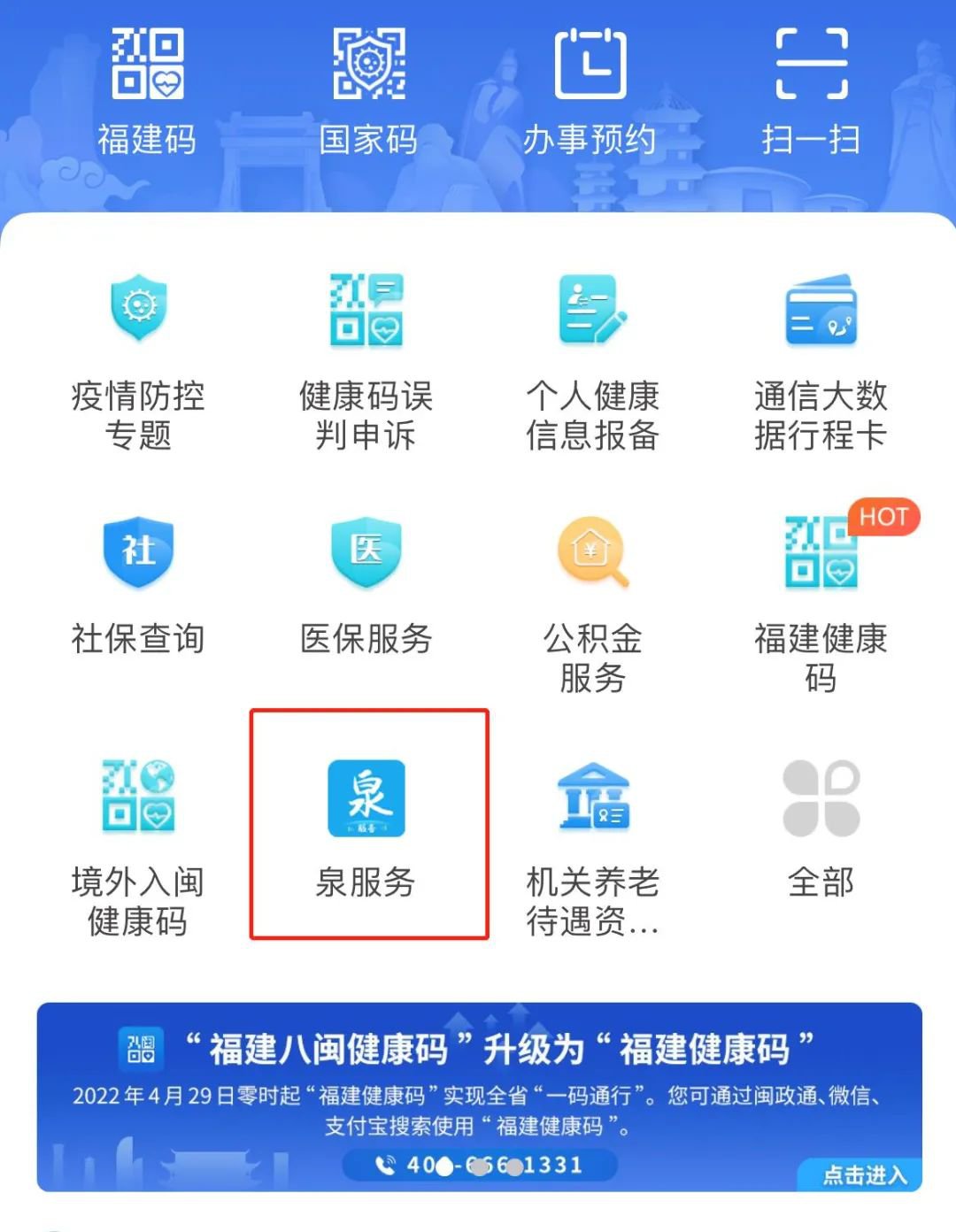Open 公积金服务 service

[592, 604]
